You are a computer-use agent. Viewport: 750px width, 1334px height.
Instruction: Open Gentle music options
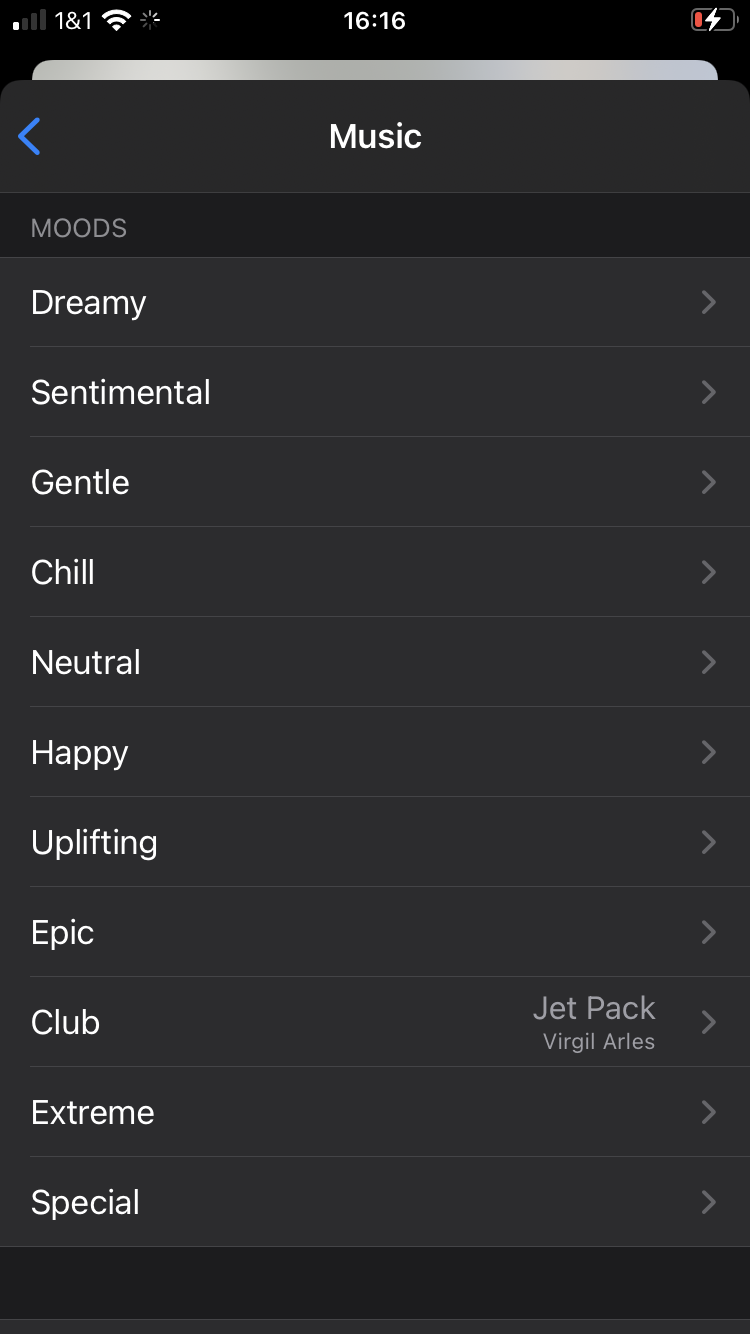tap(375, 482)
